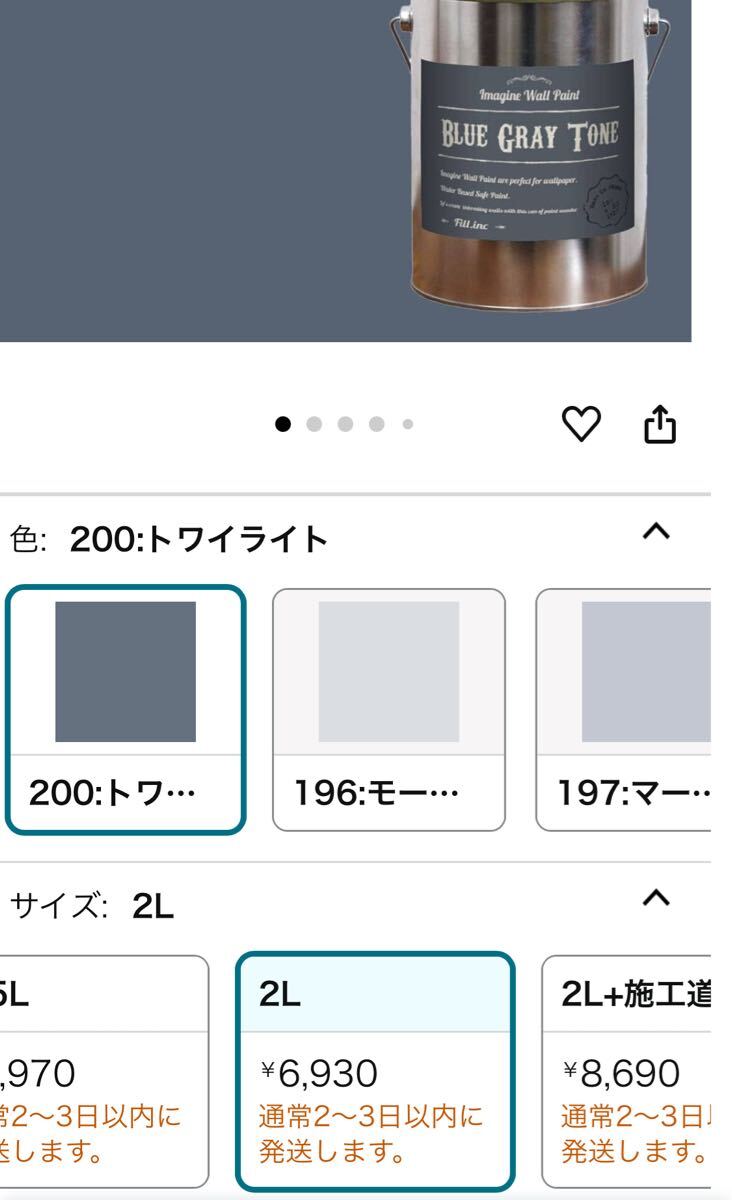Select color 200:トワイライト swatch
The width and height of the screenshot is (732, 1200).
pos(125,710)
